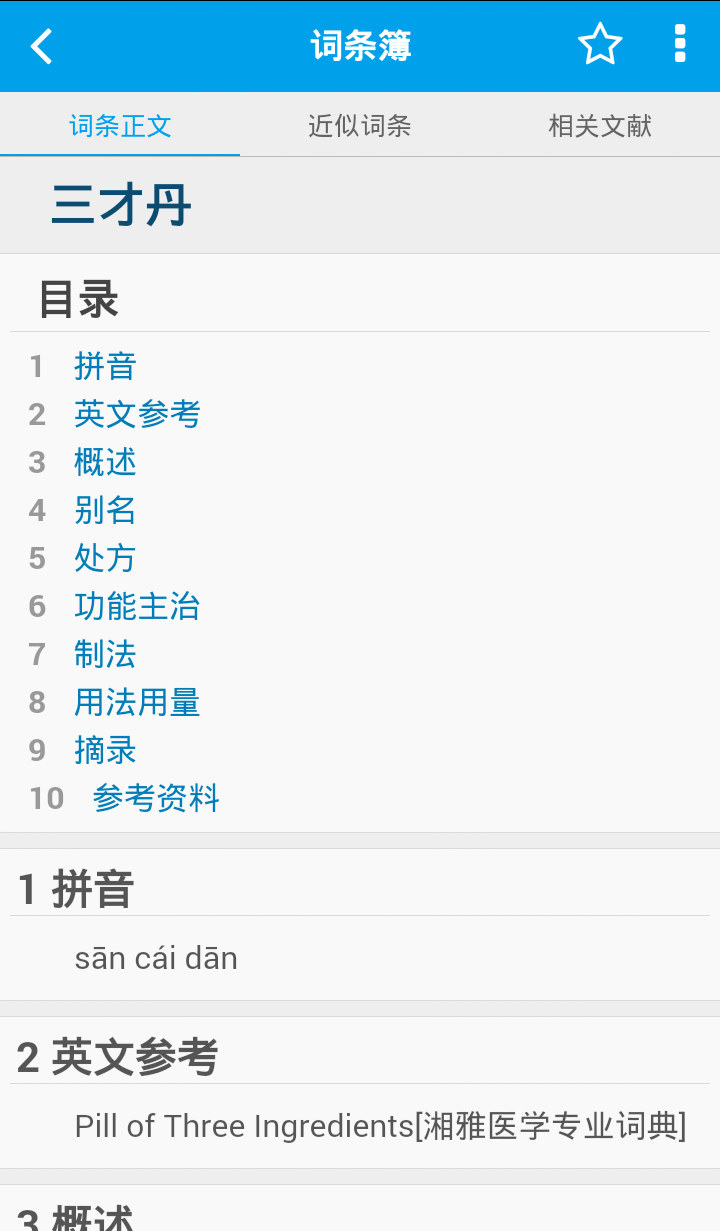Jump to 功能主治 section
The width and height of the screenshot is (720, 1231).
pos(137,607)
